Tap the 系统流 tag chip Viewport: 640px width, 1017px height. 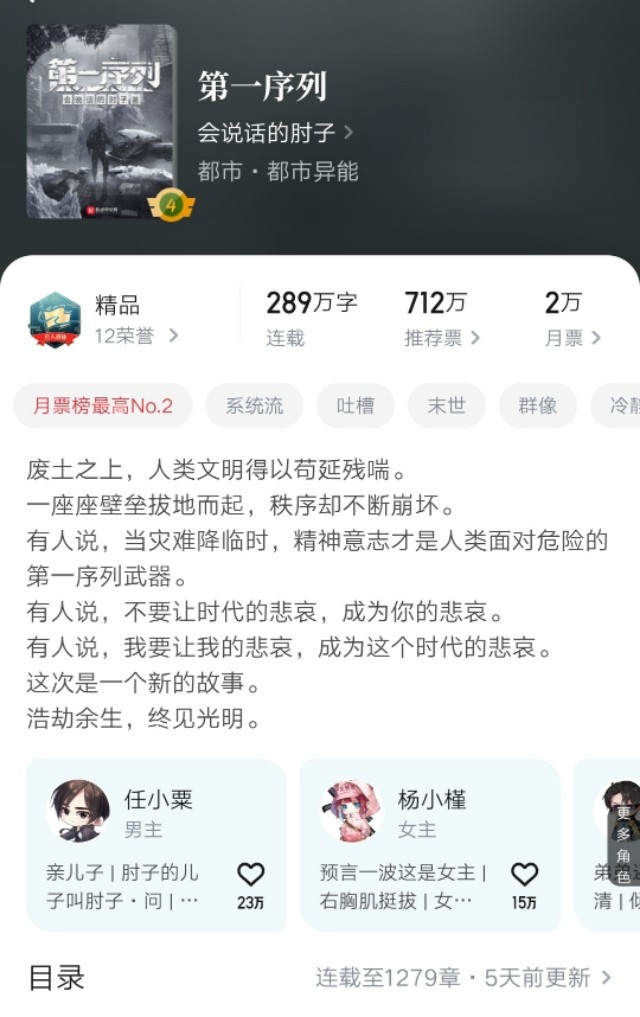254,405
